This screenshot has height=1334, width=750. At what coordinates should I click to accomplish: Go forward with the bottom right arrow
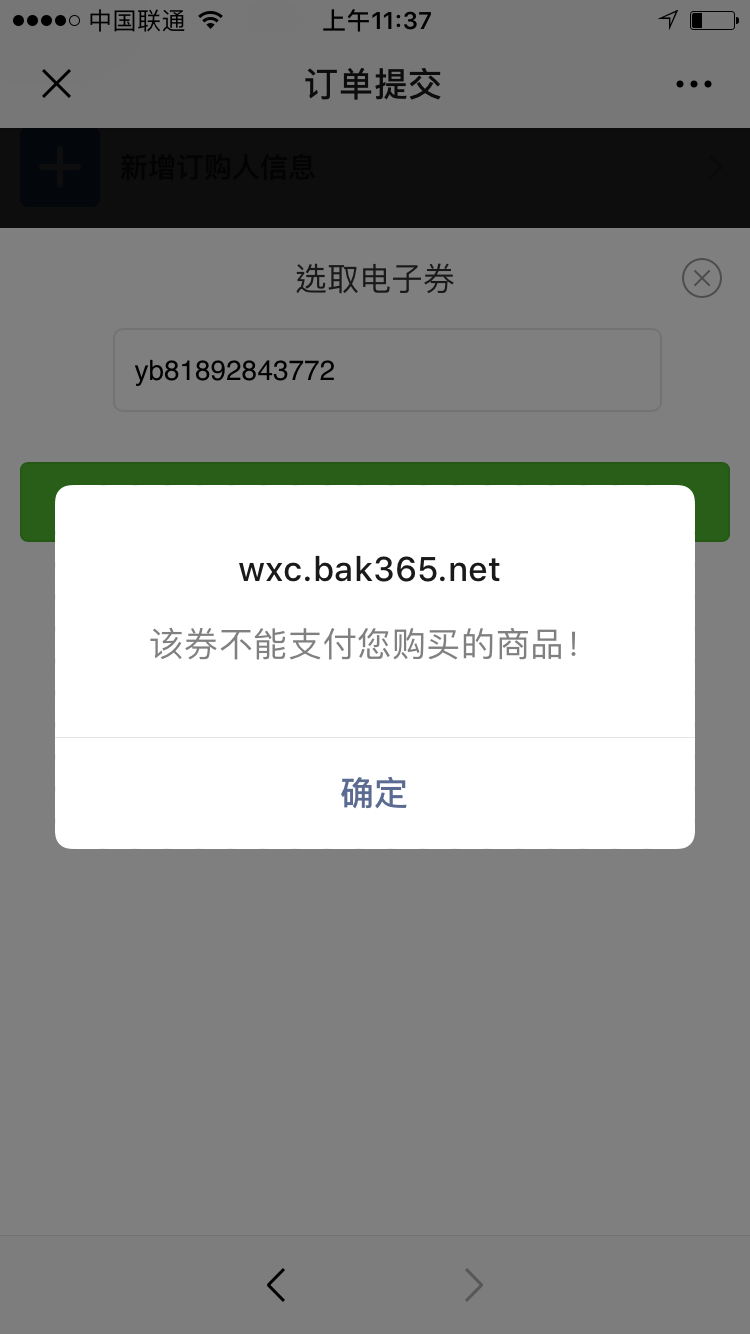coord(473,1284)
